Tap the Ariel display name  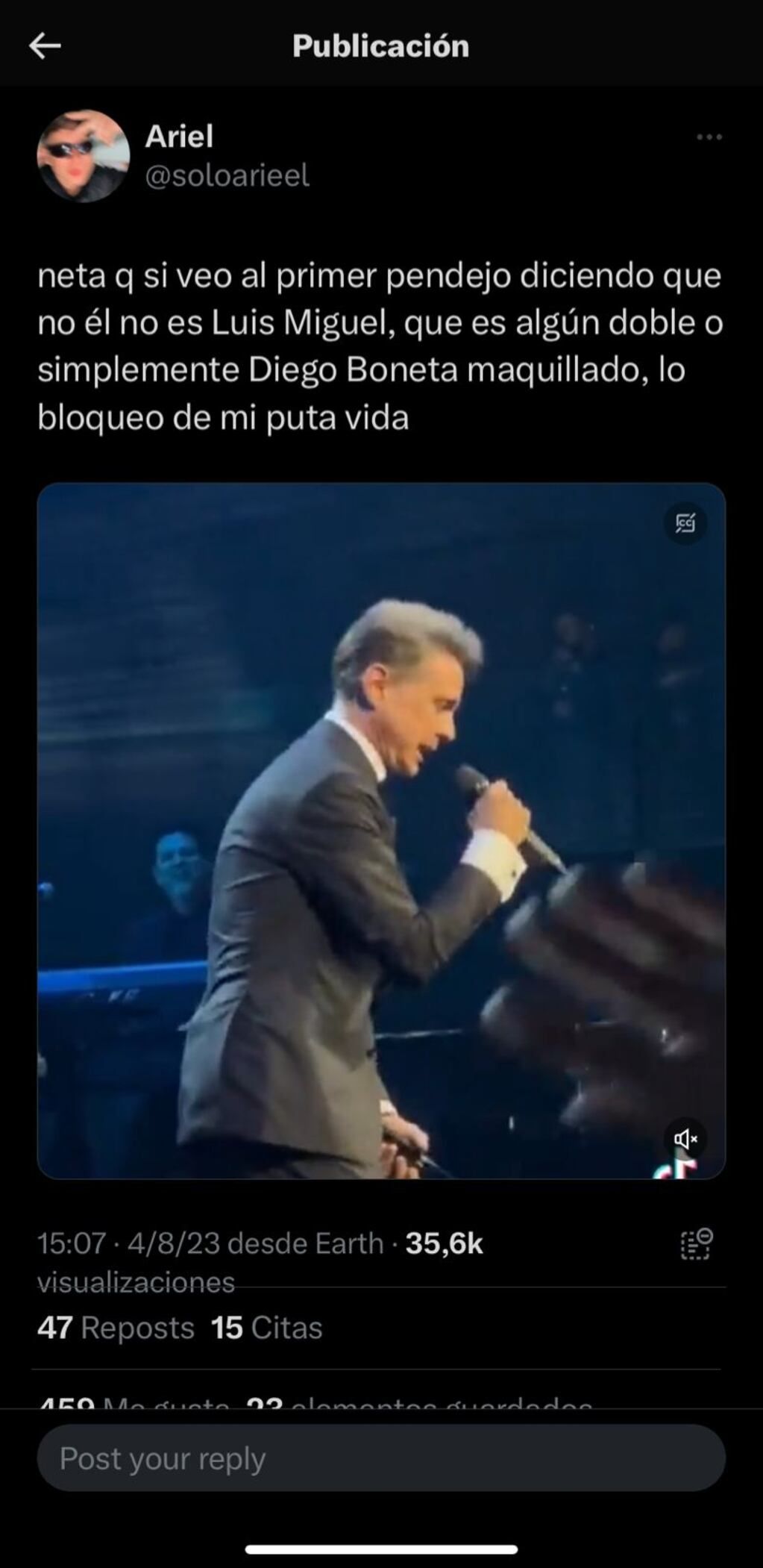pyautogui.click(x=178, y=137)
